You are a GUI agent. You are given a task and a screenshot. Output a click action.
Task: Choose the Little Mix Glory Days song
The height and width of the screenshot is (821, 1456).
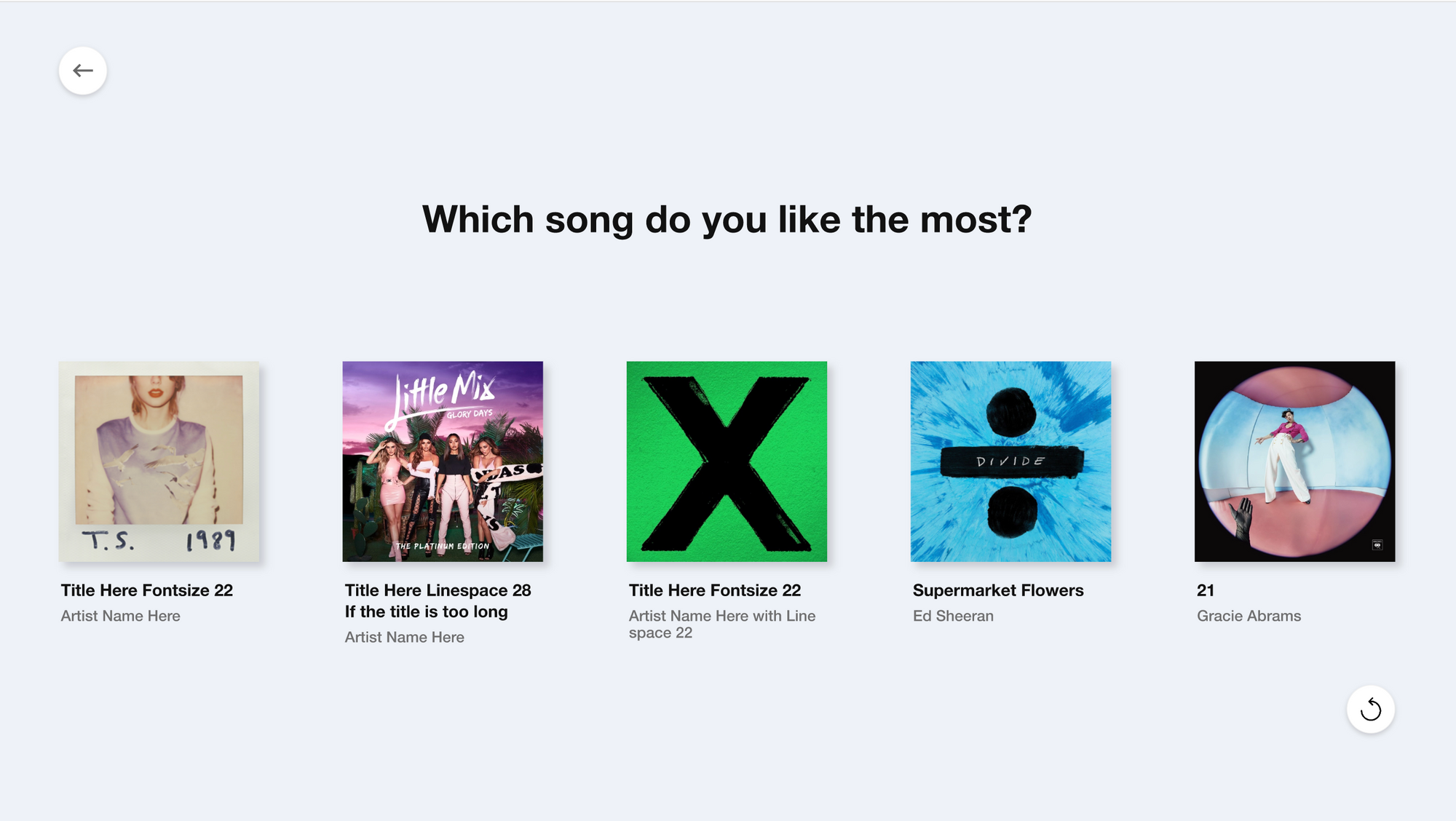pos(443,461)
